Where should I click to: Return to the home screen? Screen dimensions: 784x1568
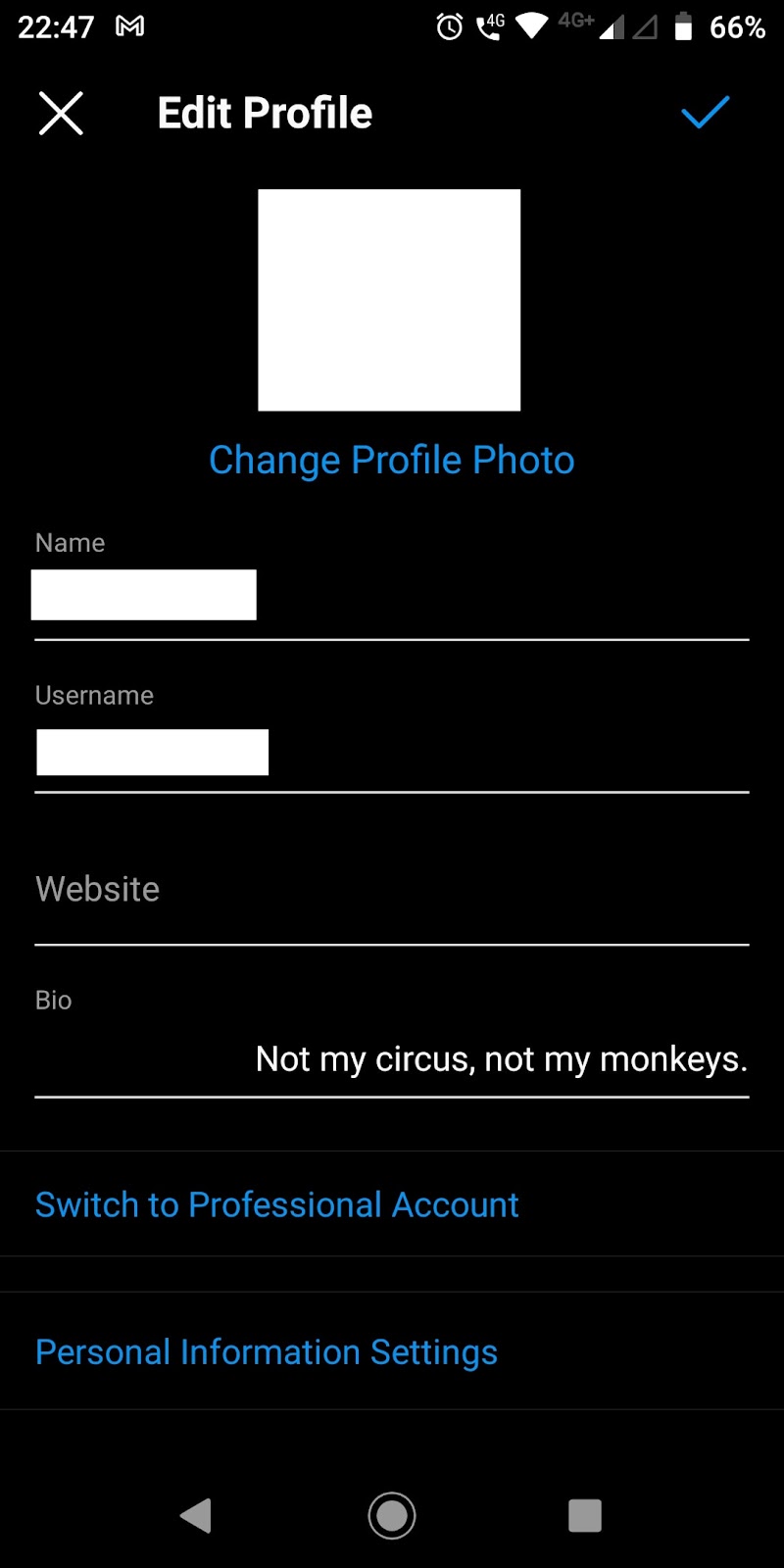pos(392,1516)
